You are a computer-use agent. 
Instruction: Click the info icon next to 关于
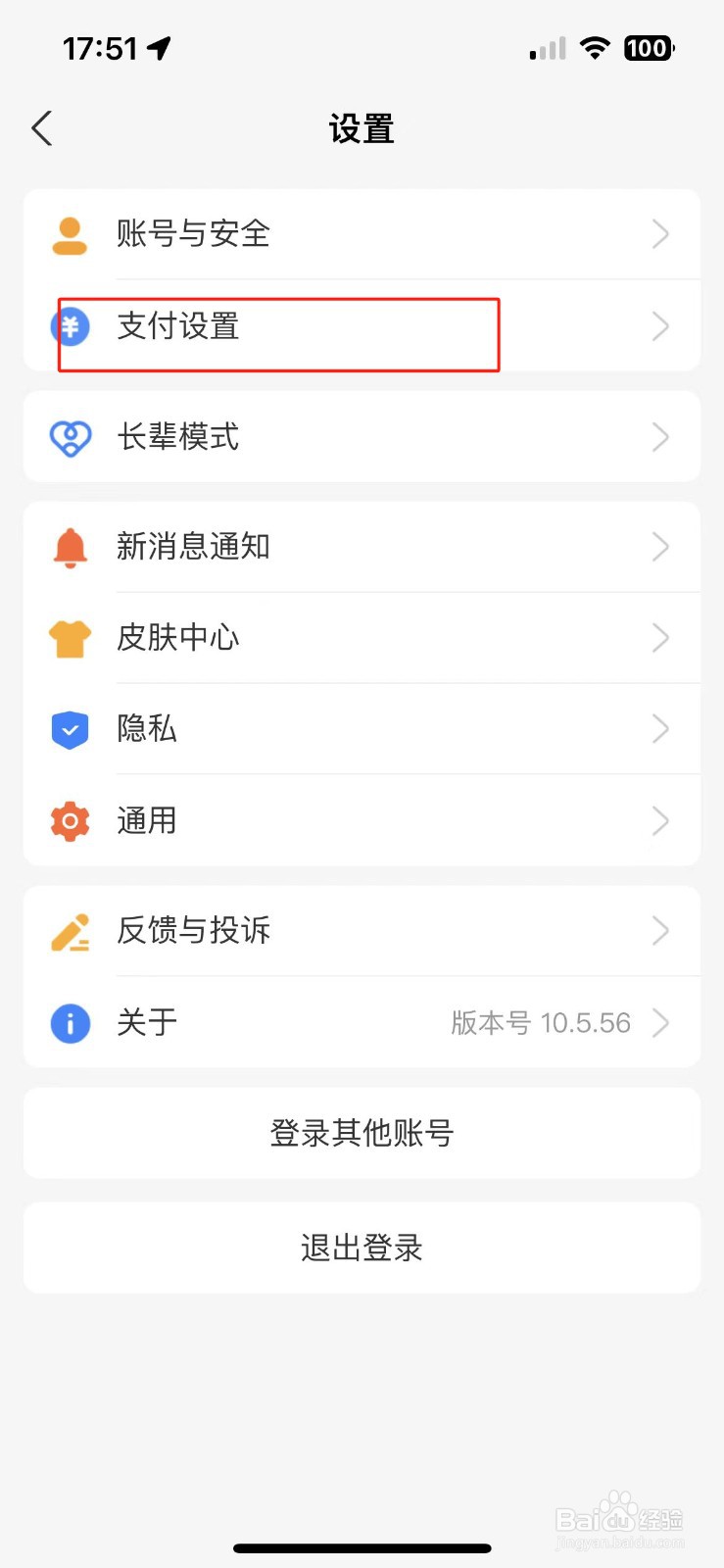pos(70,1023)
